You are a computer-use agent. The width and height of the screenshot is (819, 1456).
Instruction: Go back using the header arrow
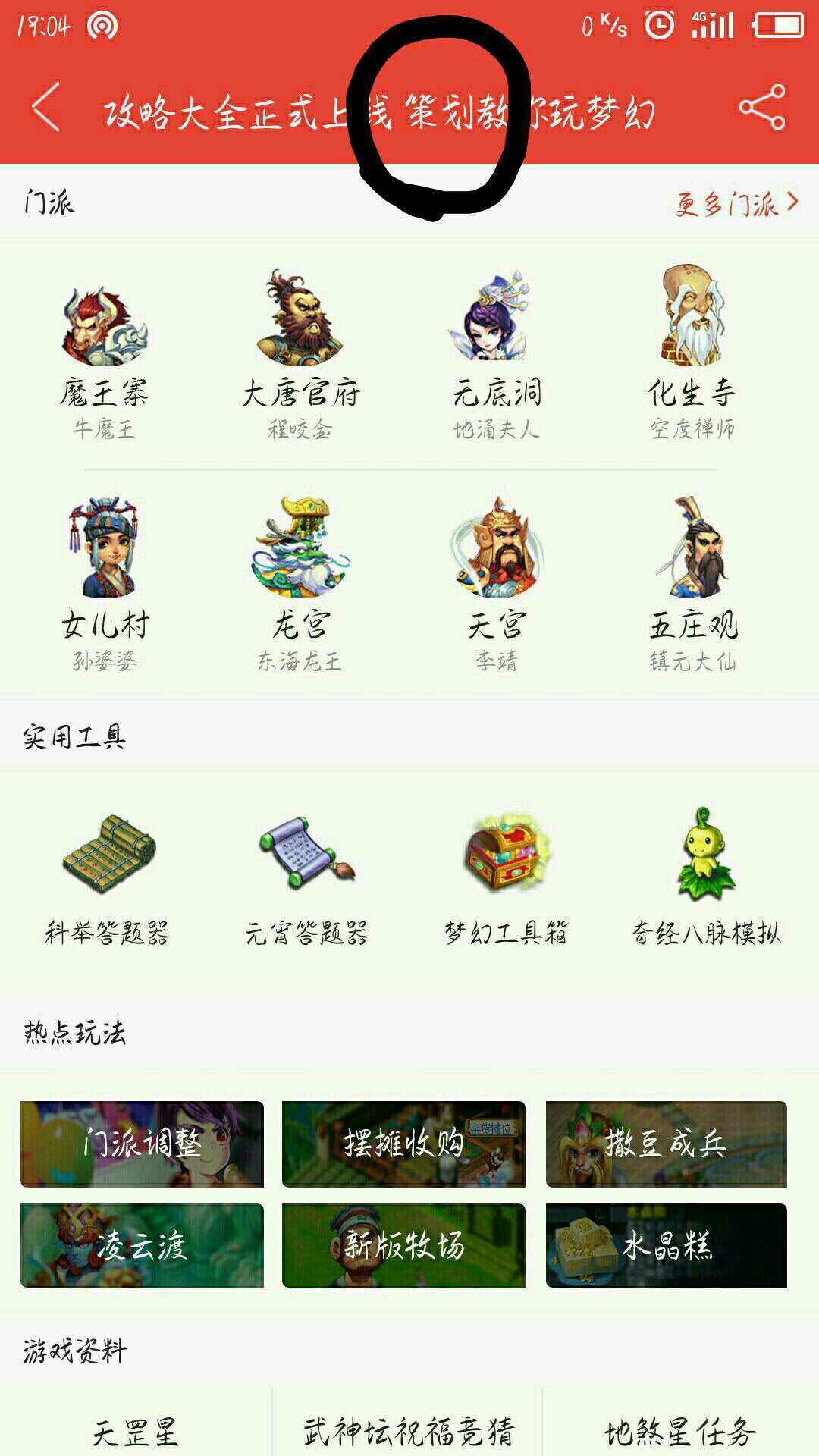click(47, 108)
